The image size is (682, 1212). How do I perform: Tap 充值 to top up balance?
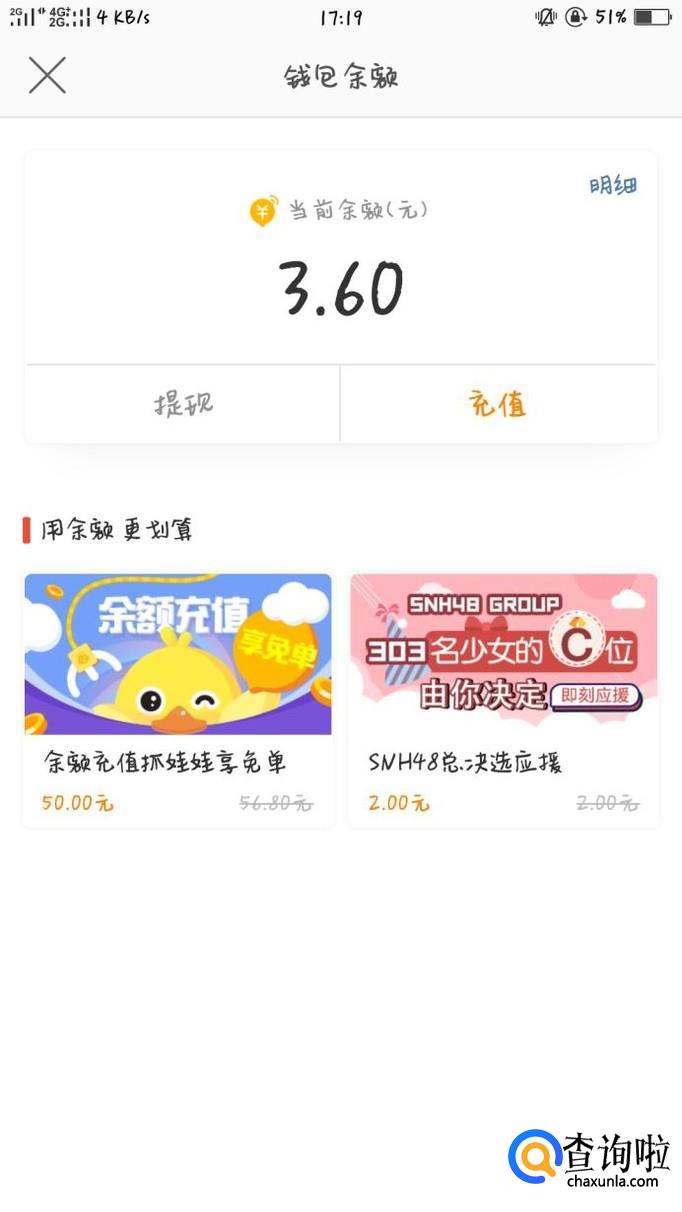point(498,404)
